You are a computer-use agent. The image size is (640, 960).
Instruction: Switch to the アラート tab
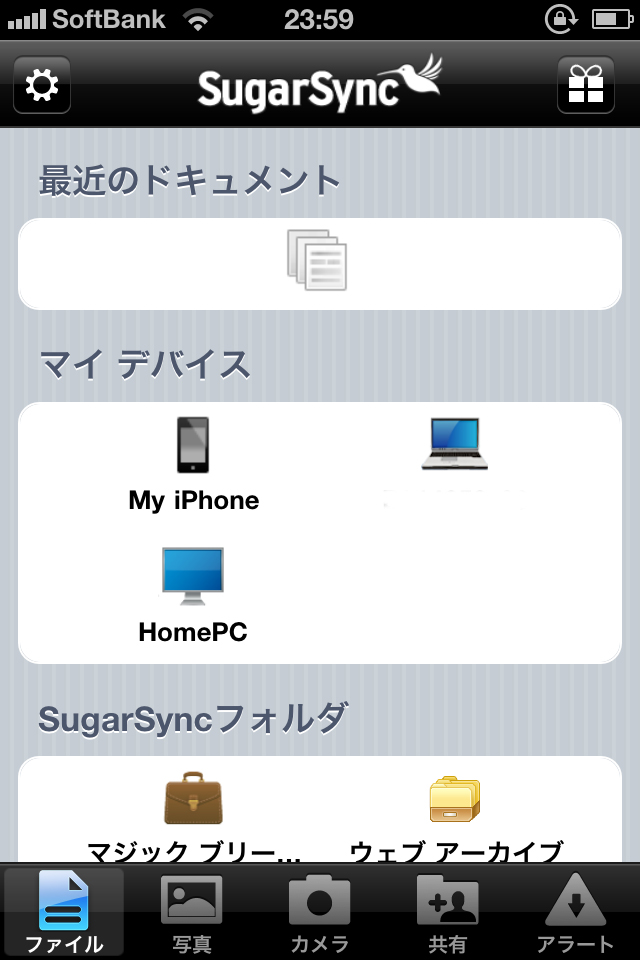(x=575, y=912)
